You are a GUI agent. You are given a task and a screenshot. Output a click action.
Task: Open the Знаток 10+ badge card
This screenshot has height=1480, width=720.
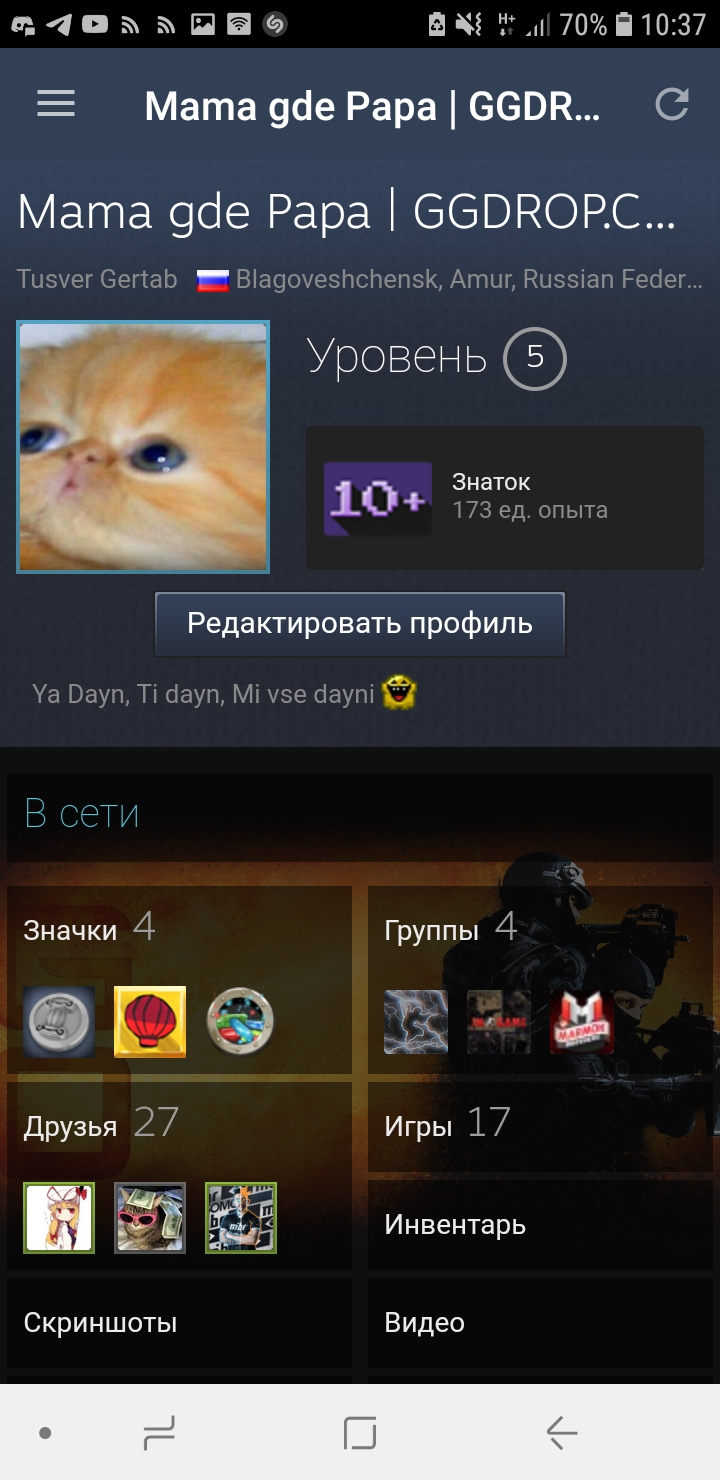click(x=504, y=498)
